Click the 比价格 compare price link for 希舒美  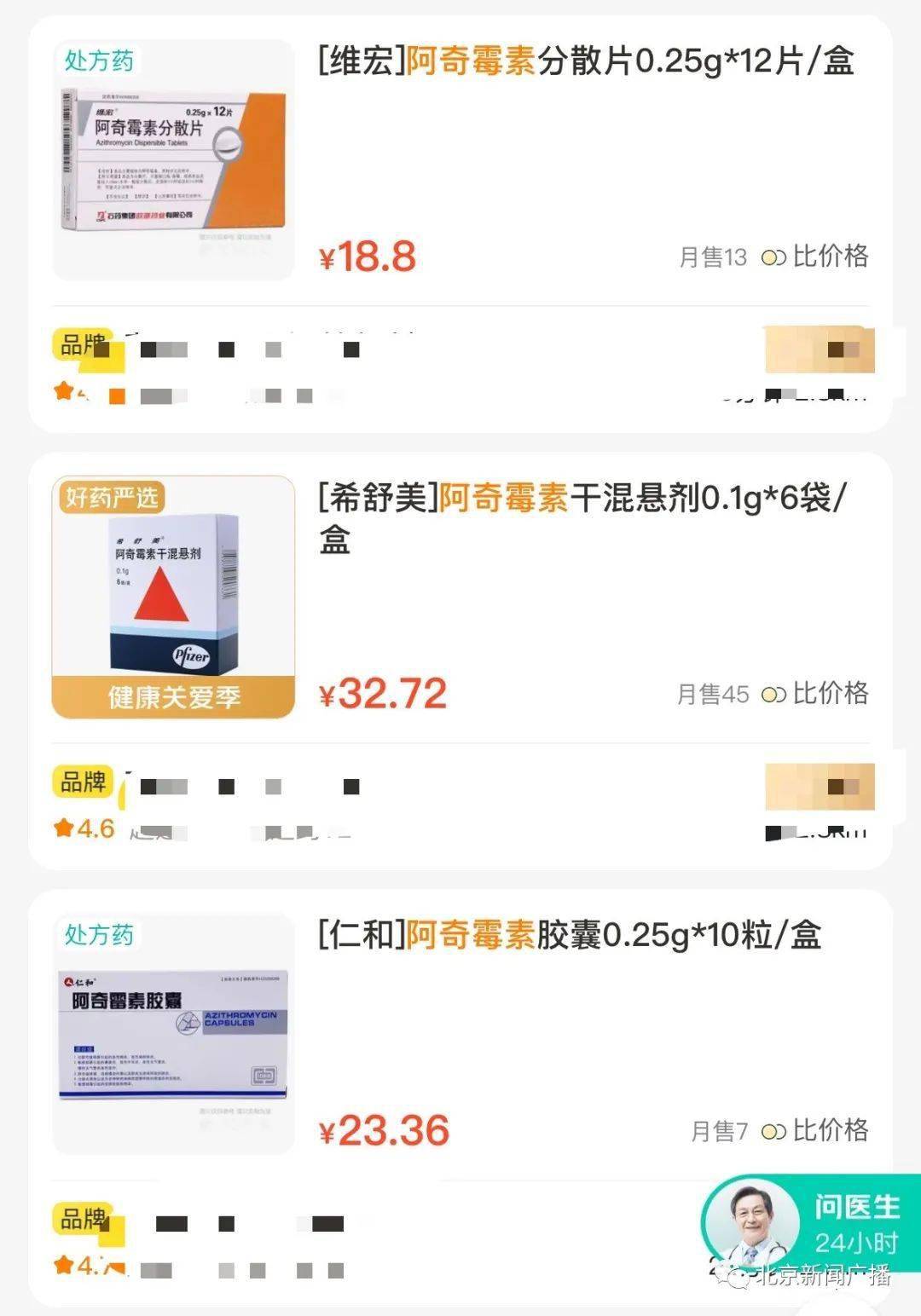click(x=833, y=696)
